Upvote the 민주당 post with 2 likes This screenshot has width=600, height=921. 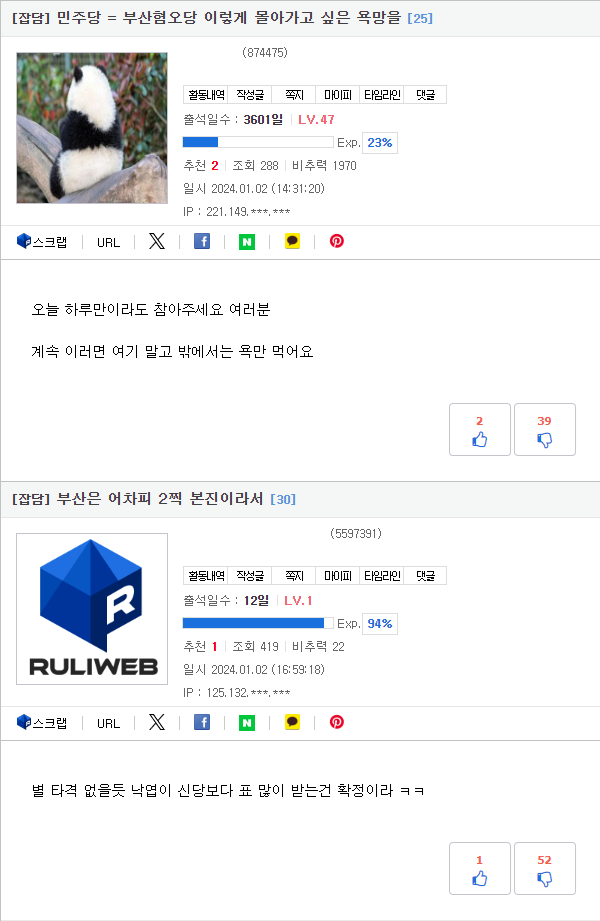[x=479, y=430]
